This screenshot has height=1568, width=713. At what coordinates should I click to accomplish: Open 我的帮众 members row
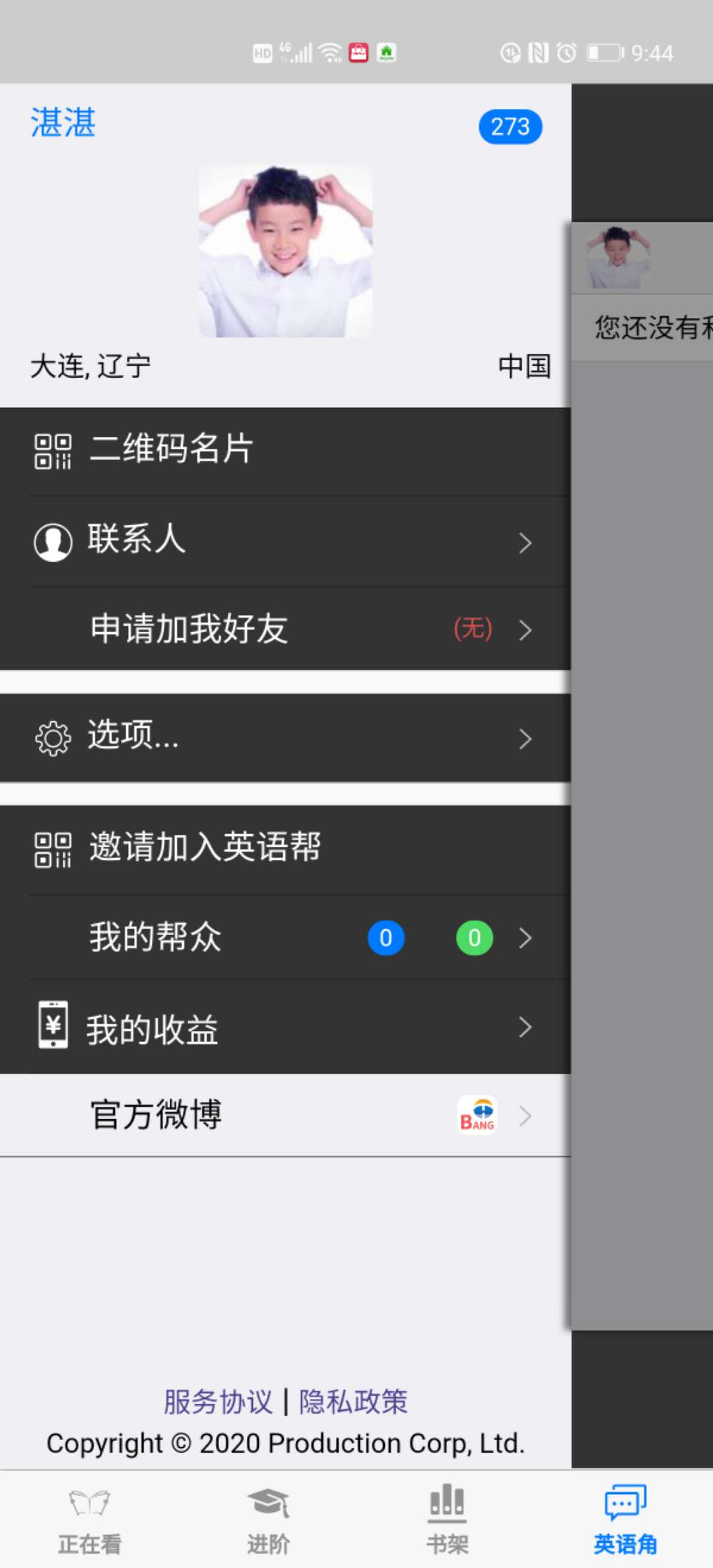[x=284, y=937]
